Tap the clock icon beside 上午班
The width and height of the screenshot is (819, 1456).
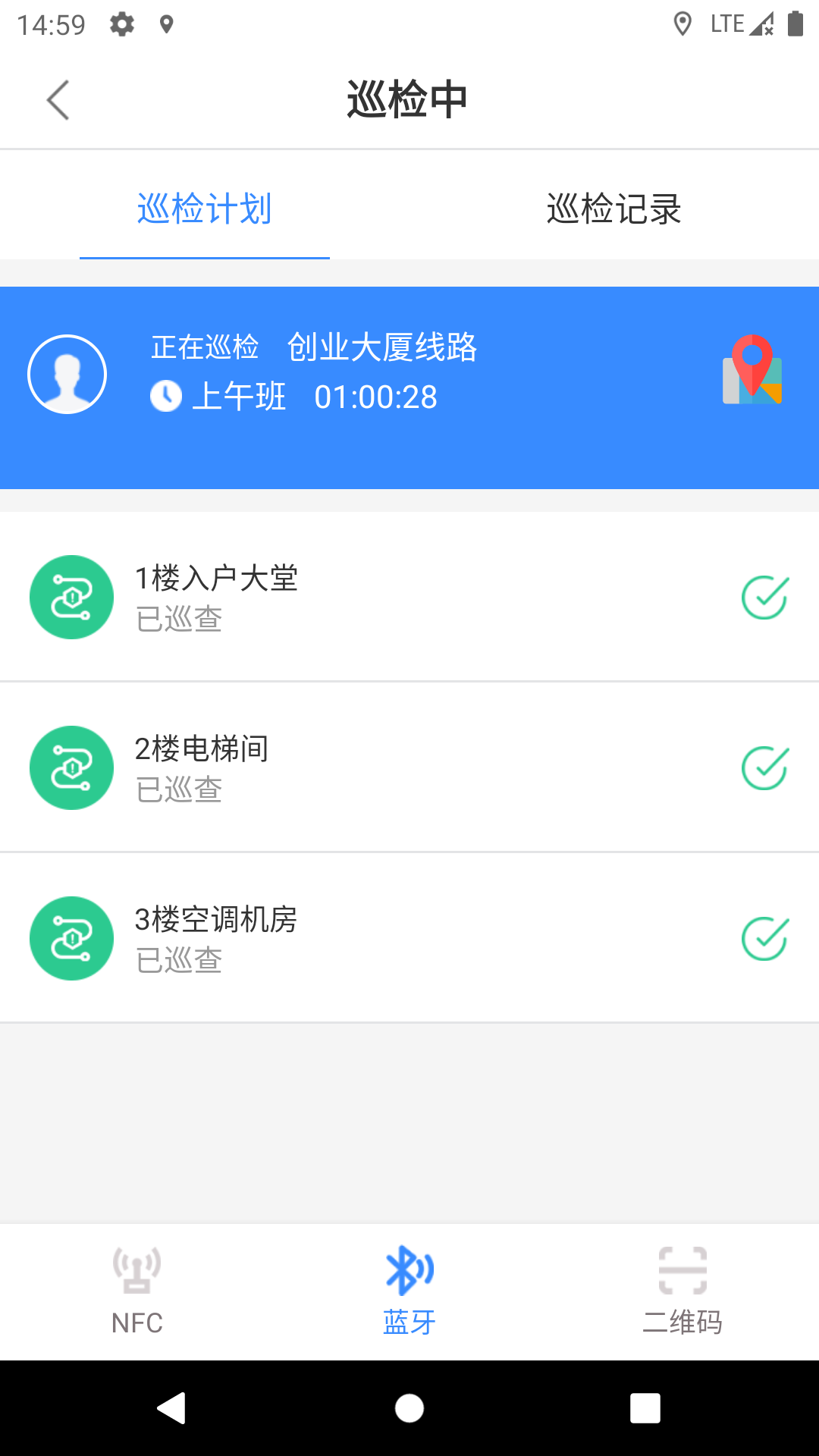(x=166, y=396)
